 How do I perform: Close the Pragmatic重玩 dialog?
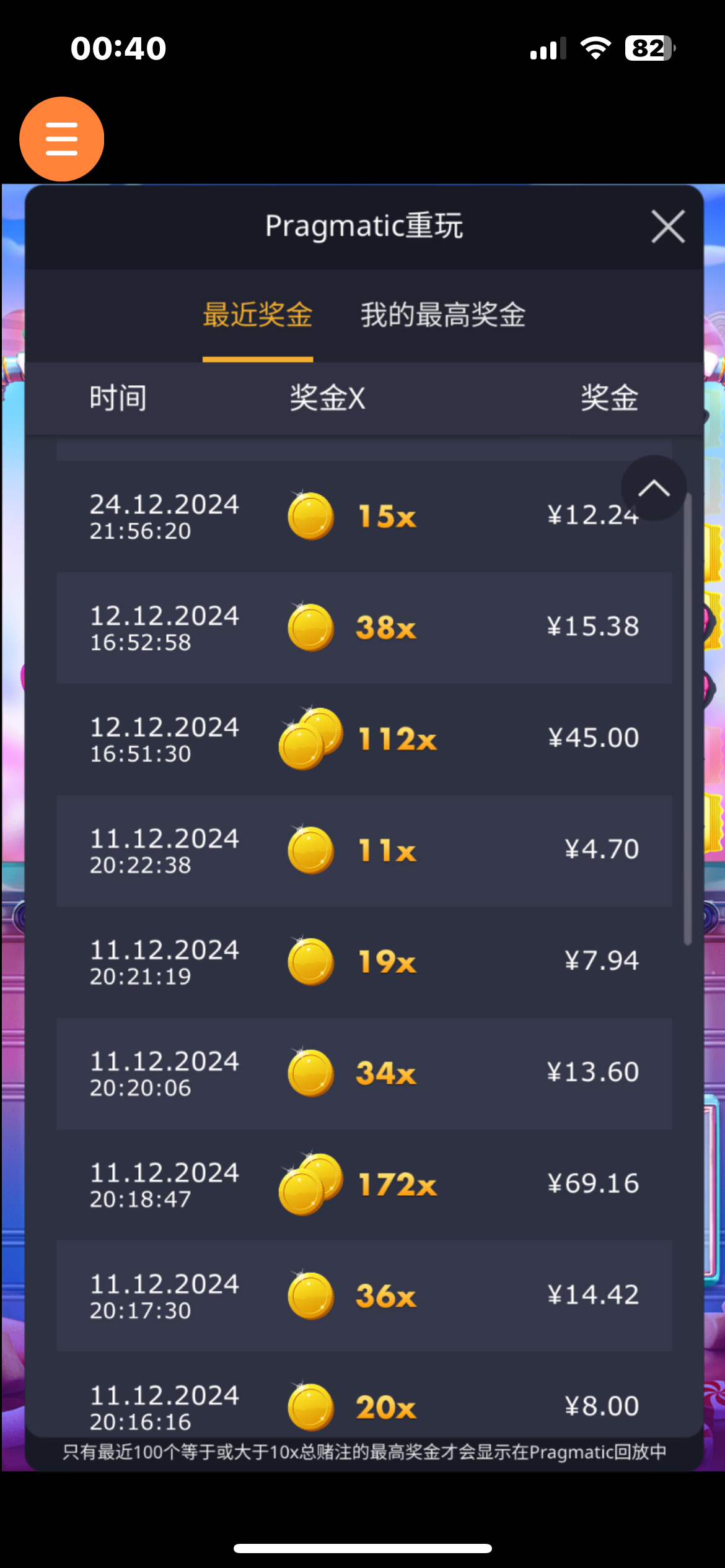pos(668,227)
